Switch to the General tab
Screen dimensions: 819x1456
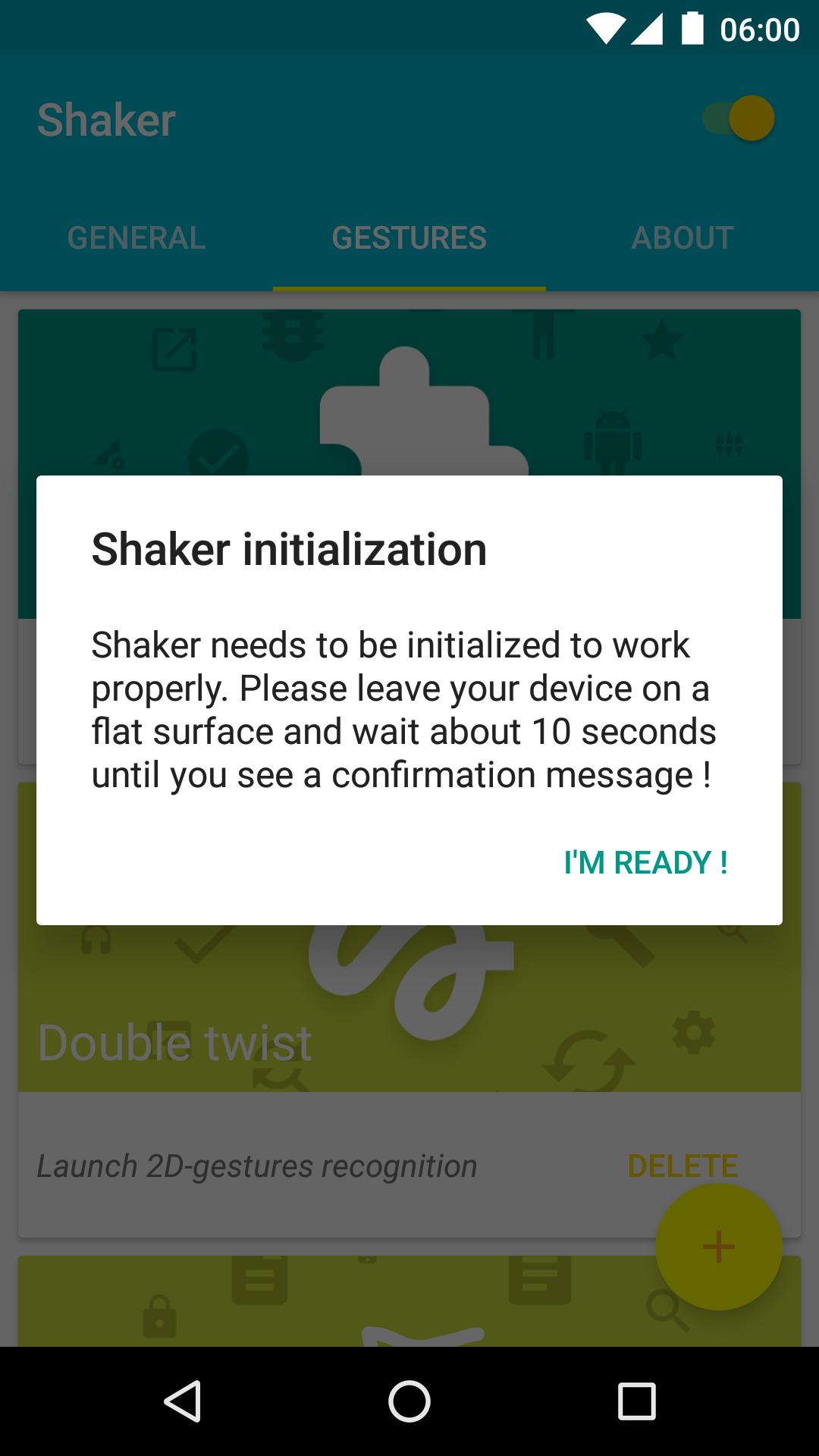[x=136, y=238]
